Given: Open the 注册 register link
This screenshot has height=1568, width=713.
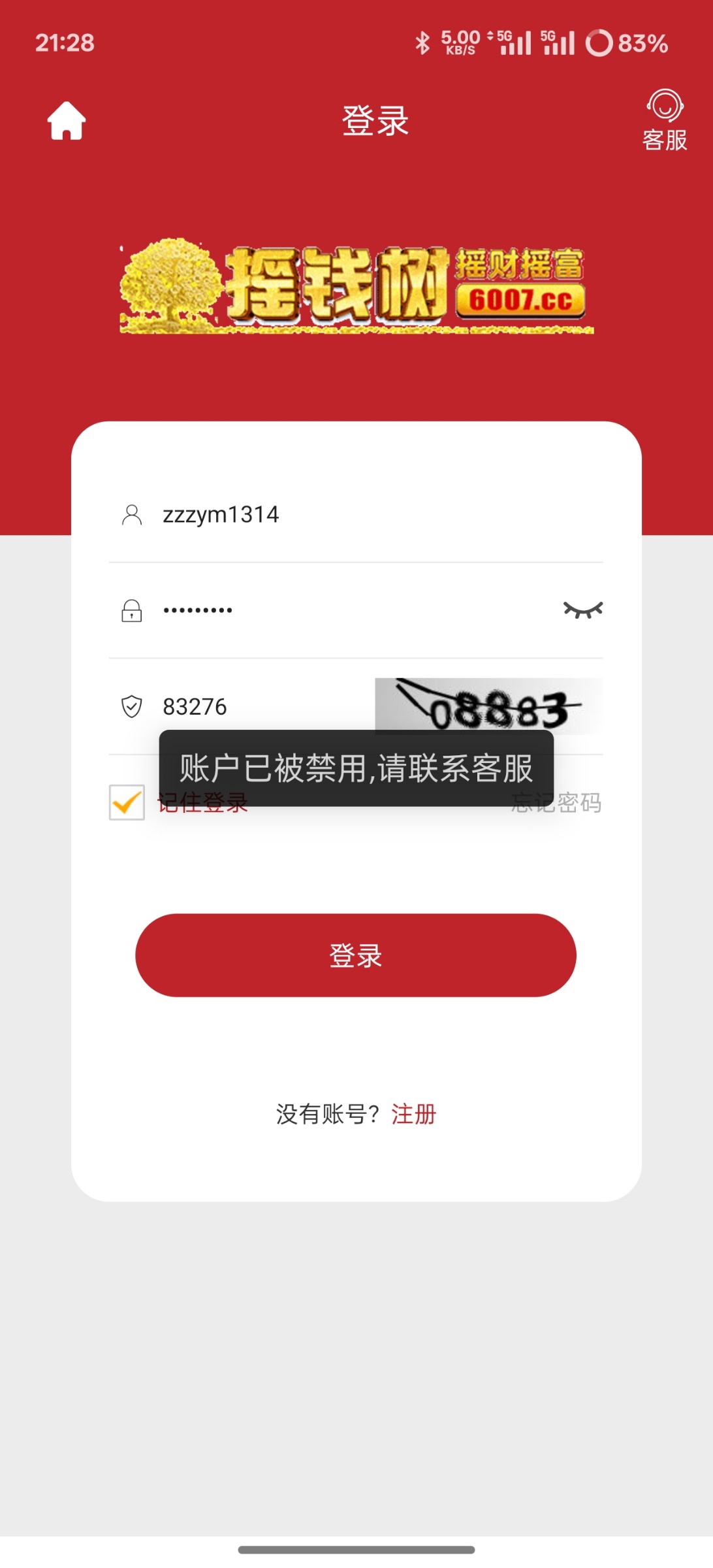Looking at the screenshot, I should (414, 1114).
